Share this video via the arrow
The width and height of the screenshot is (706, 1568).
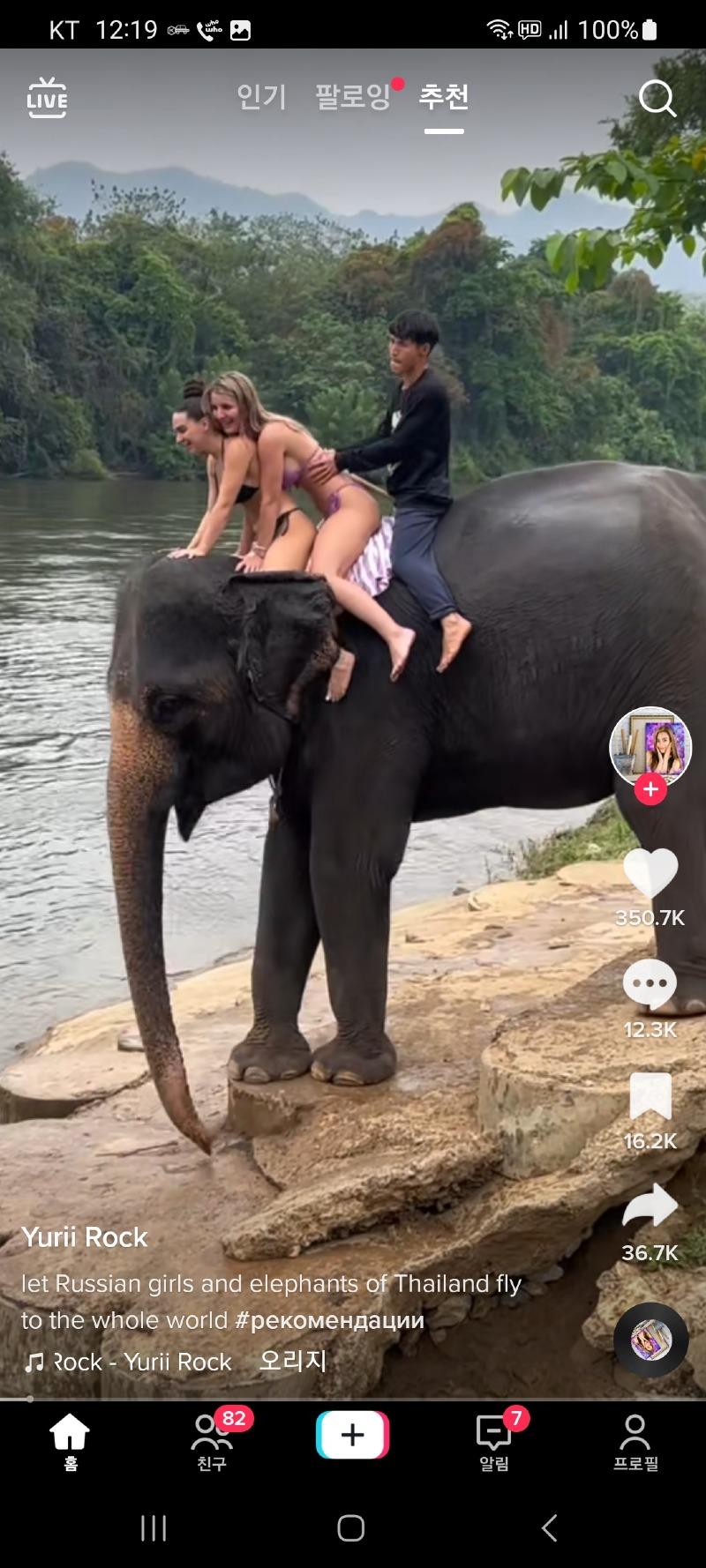pyautogui.click(x=650, y=1206)
